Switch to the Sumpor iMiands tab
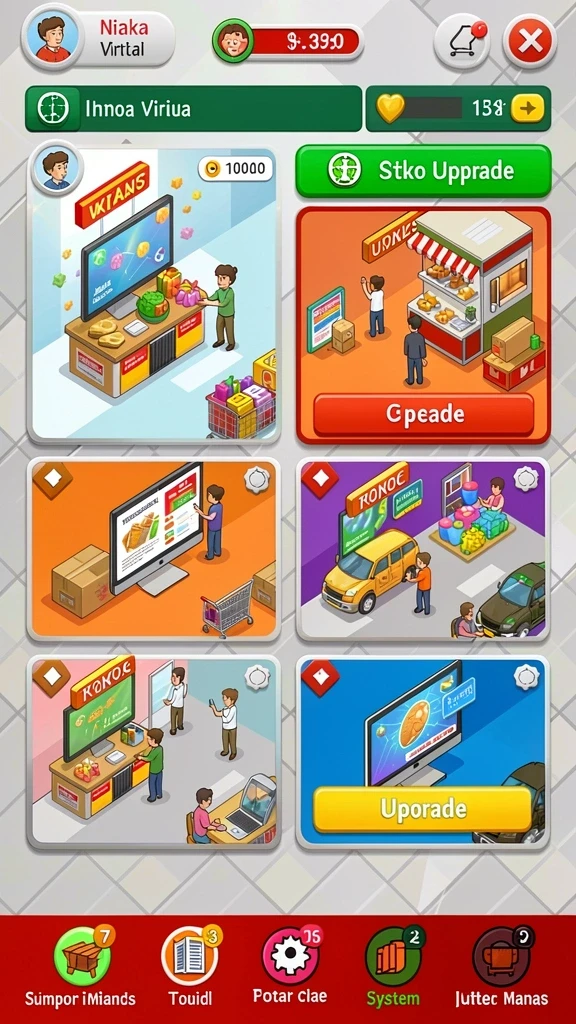 81,968
